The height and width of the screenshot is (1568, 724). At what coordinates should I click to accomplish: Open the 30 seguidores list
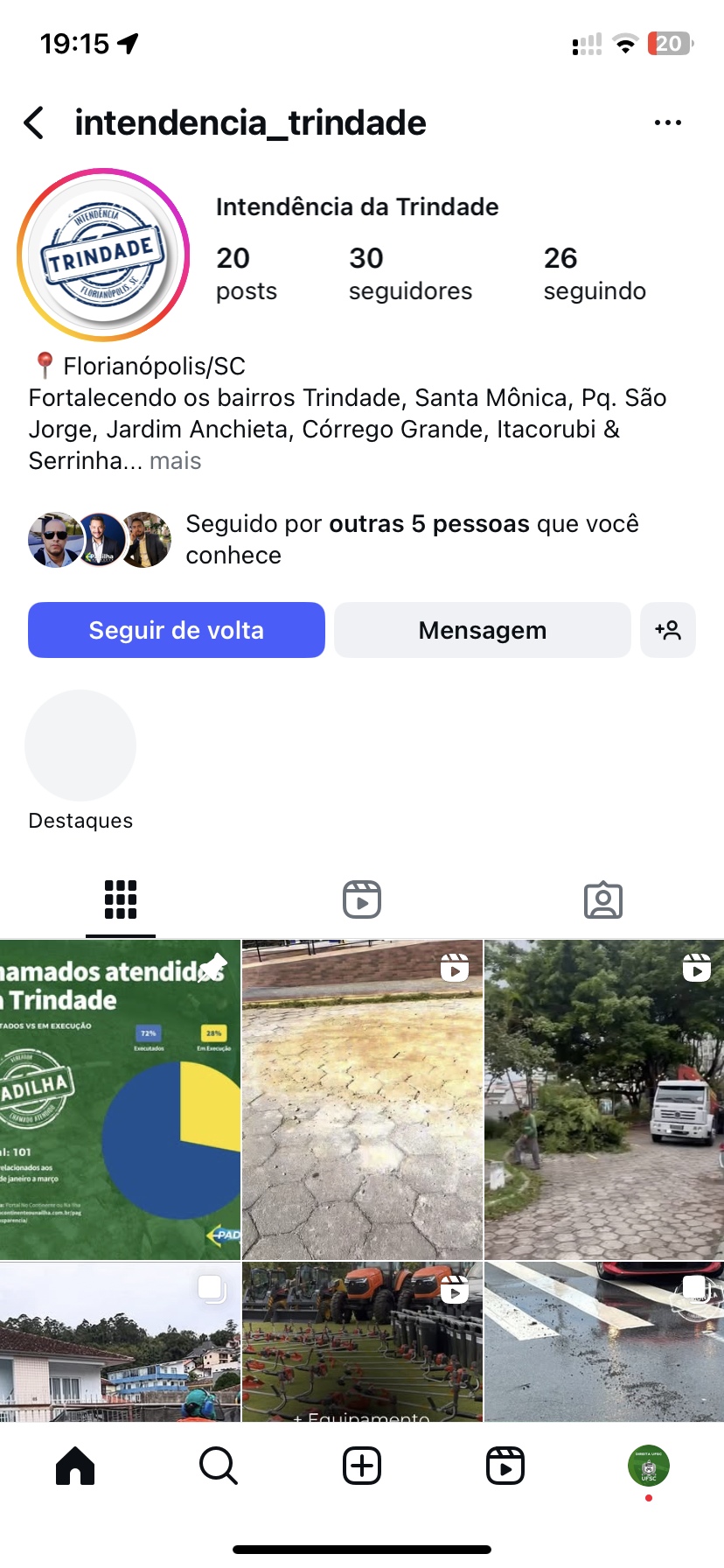pyautogui.click(x=409, y=273)
